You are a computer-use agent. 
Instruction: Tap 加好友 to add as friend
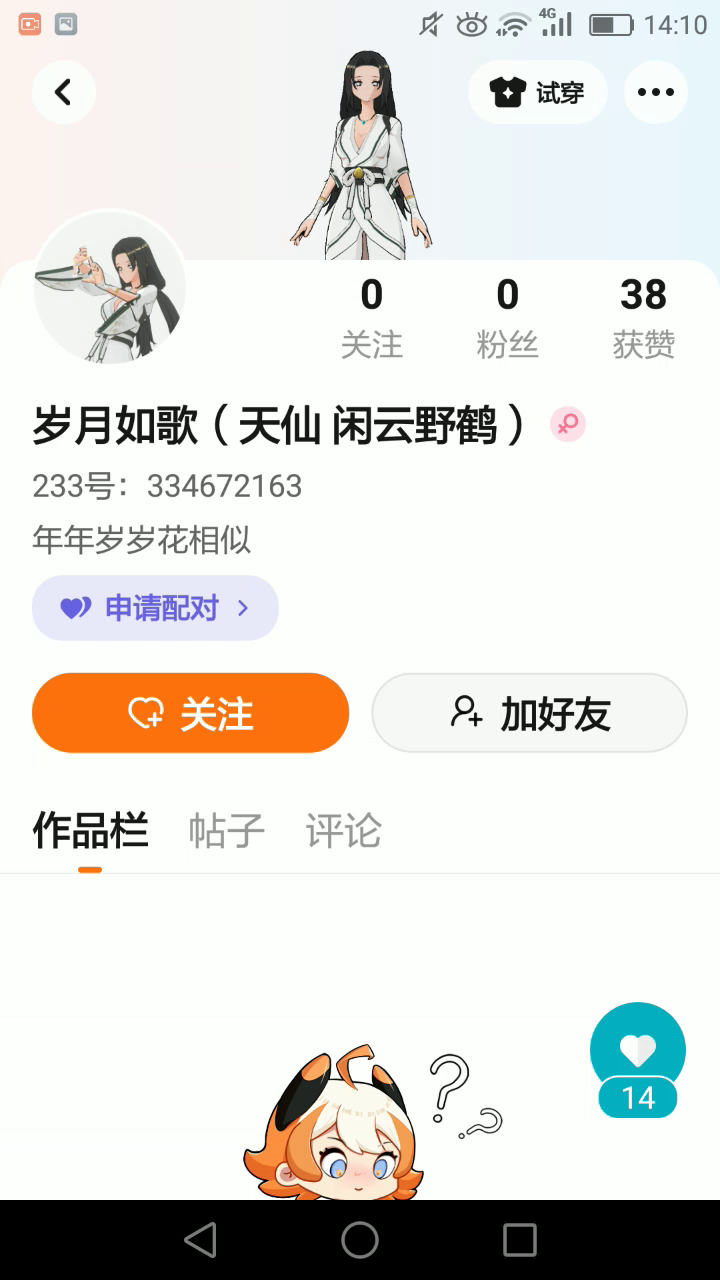[x=529, y=713]
